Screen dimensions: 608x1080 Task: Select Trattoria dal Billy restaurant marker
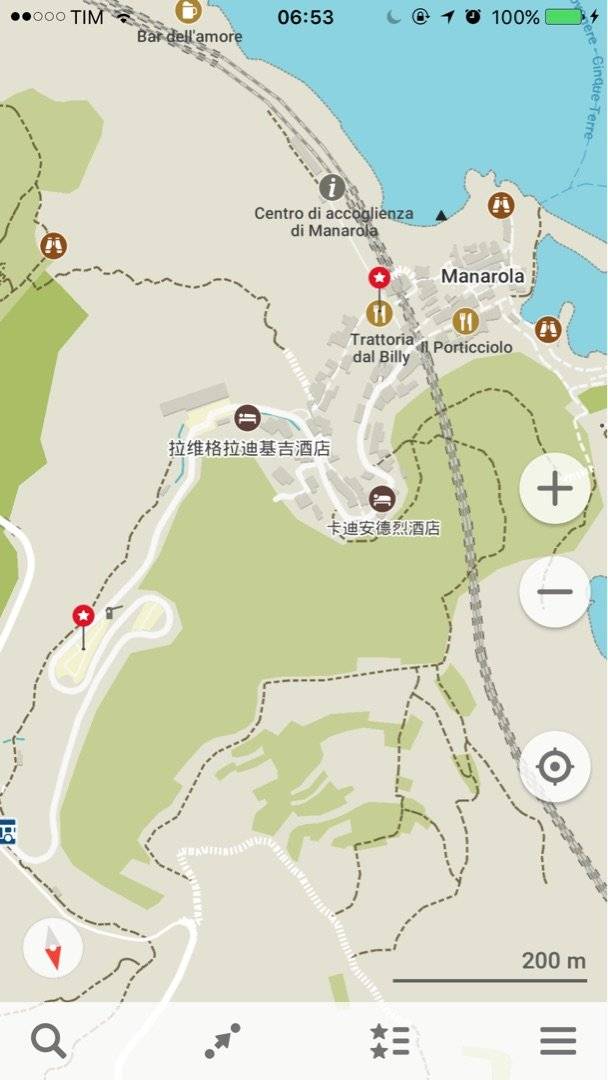[x=379, y=313]
